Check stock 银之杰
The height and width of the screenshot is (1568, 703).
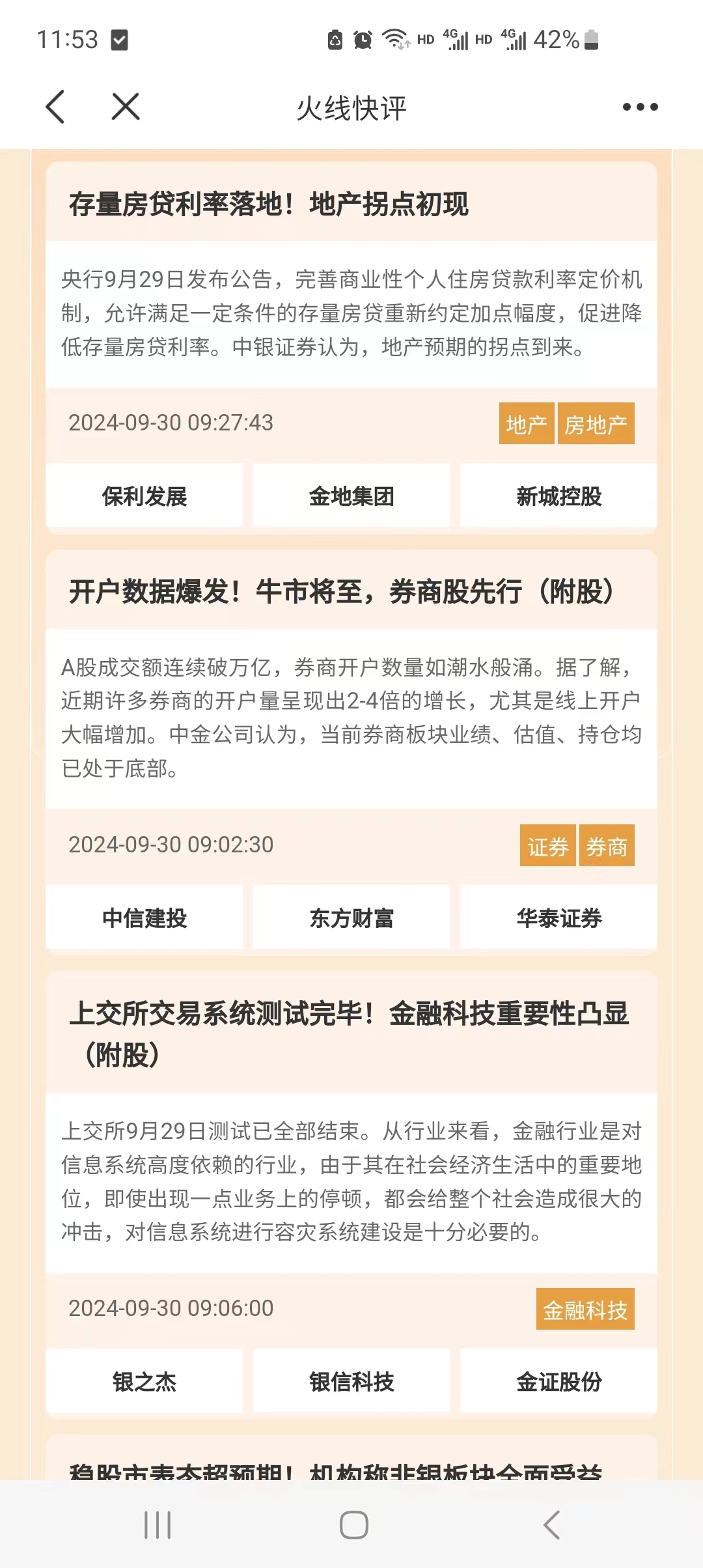[145, 1382]
